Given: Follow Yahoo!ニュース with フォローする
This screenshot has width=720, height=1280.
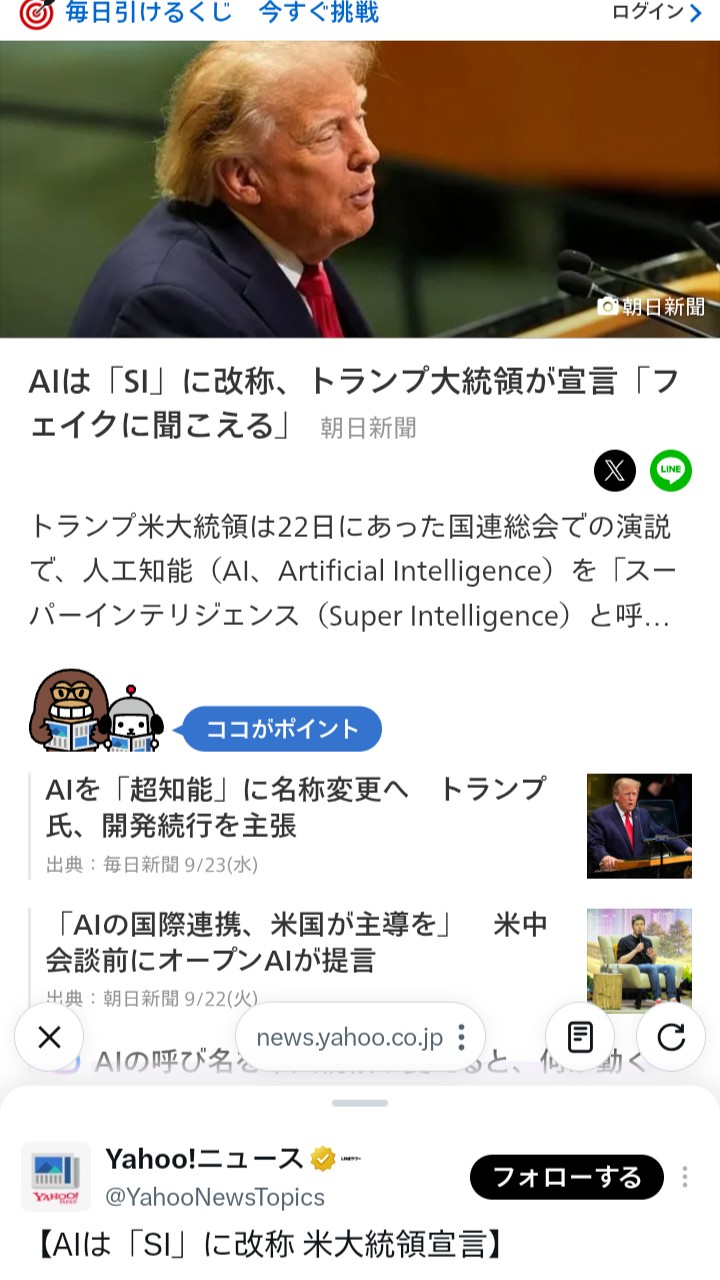Looking at the screenshot, I should [x=567, y=1177].
